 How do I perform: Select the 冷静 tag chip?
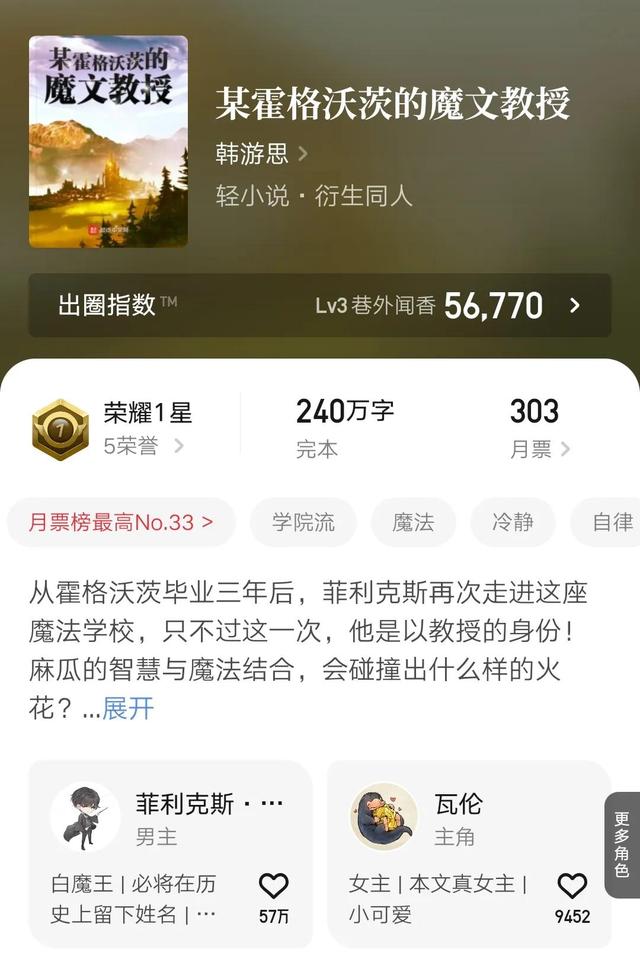pyautogui.click(x=513, y=522)
